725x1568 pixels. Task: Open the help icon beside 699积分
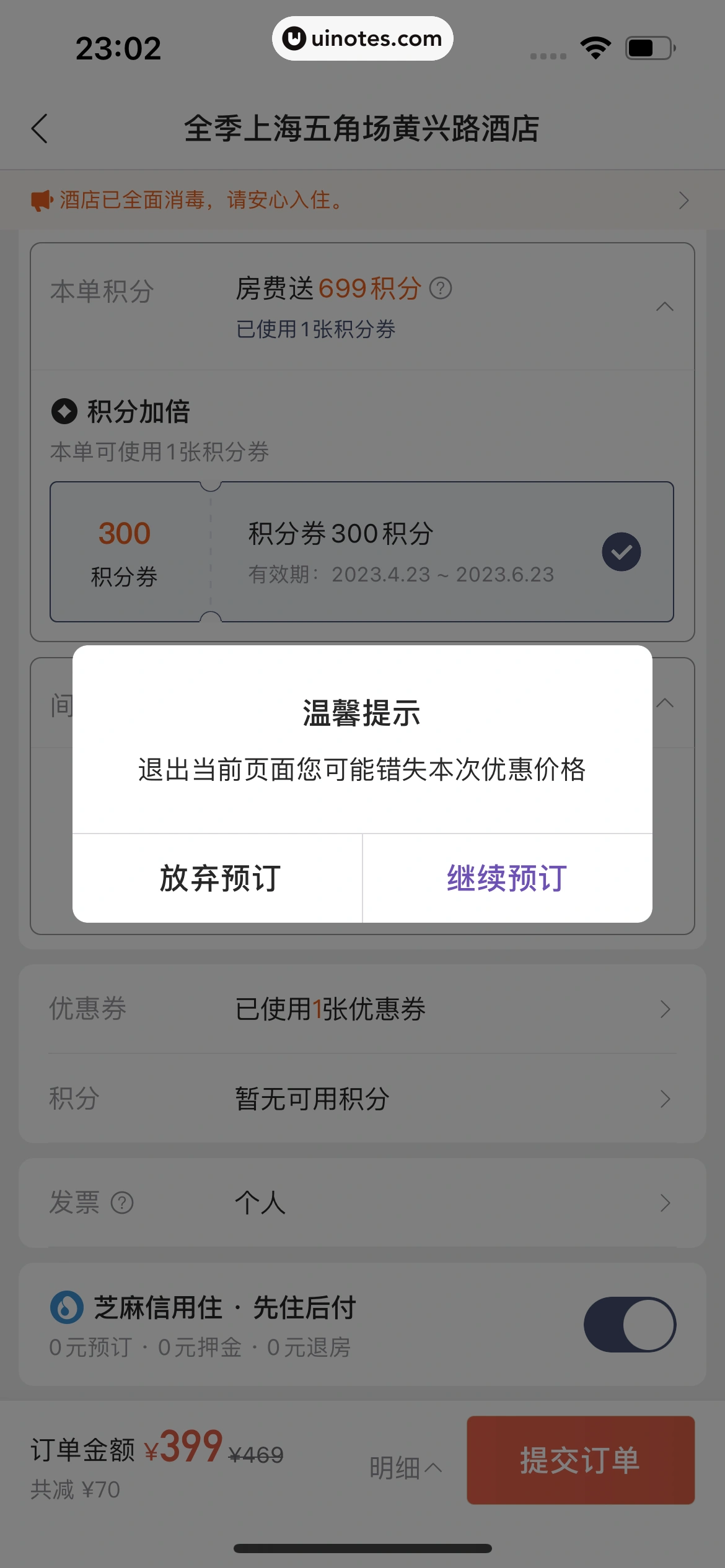(x=441, y=289)
